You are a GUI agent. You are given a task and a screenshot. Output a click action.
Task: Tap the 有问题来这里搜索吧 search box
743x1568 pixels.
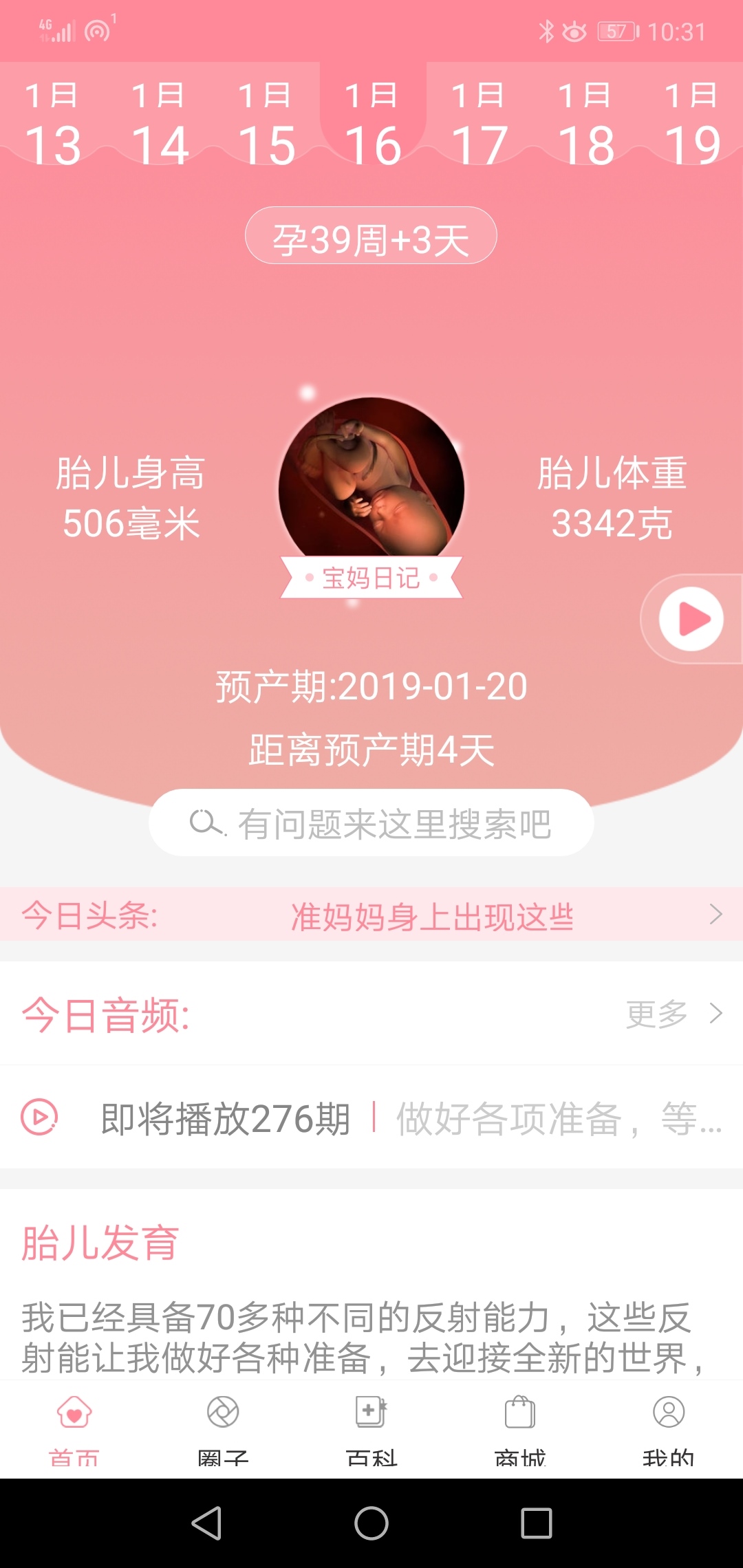(x=371, y=823)
